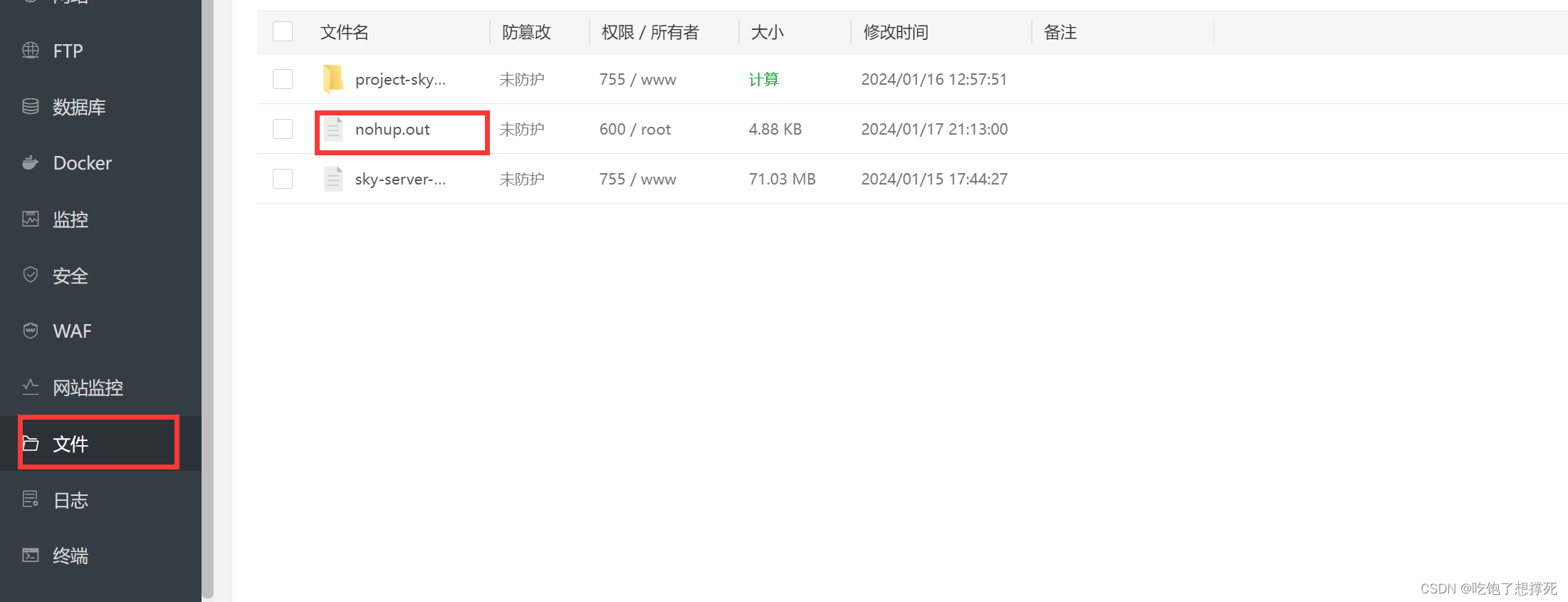The width and height of the screenshot is (1568, 602).
Task: Open the FTP section in sidebar
Action: pyautogui.click(x=68, y=51)
